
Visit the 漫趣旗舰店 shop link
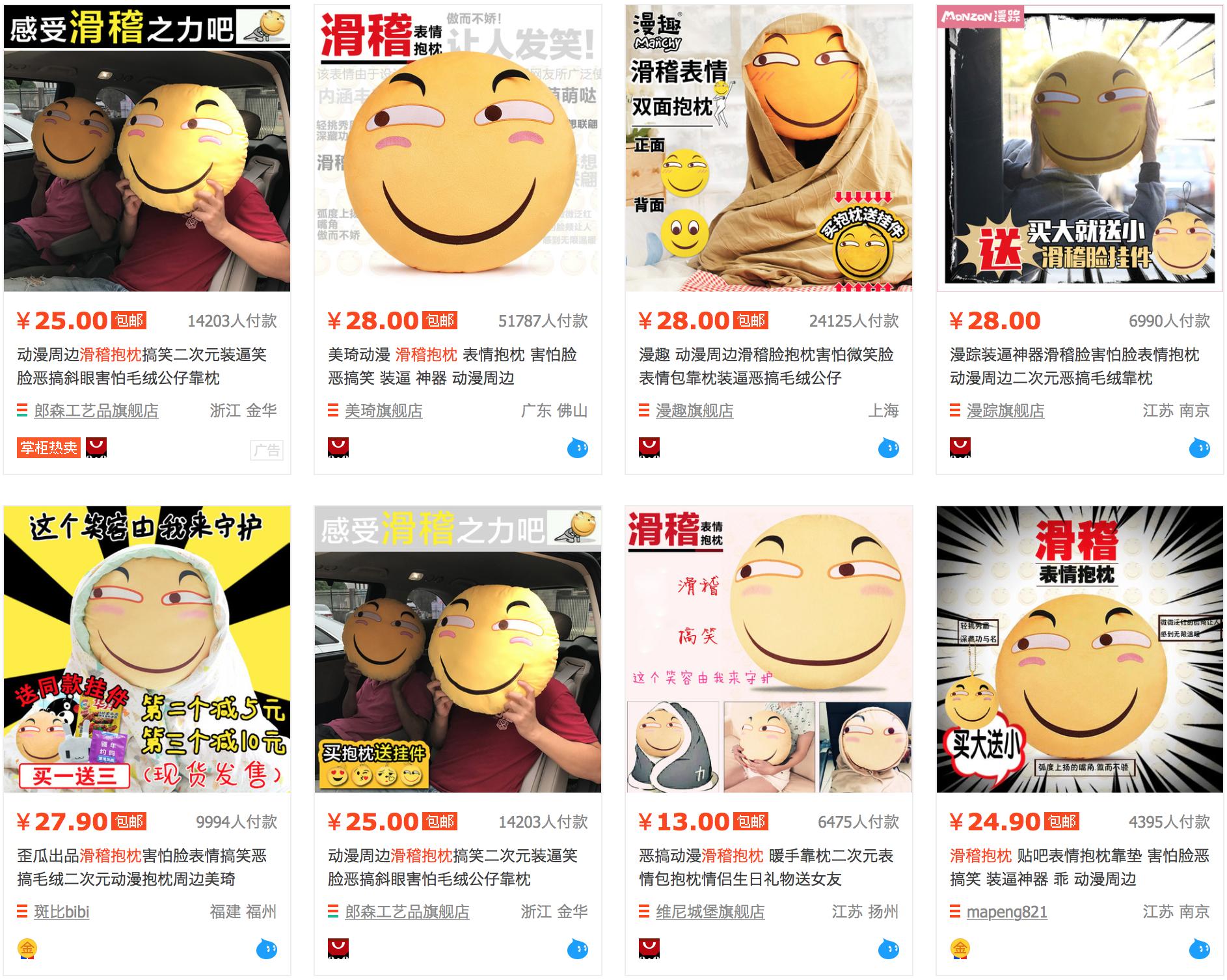[694, 411]
